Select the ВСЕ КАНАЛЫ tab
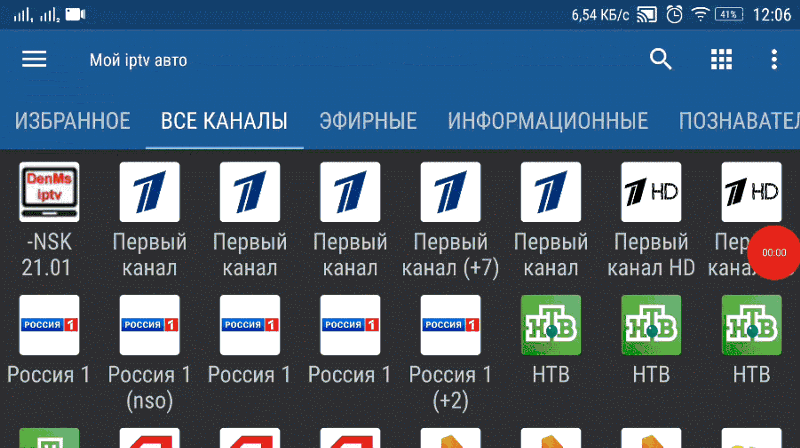The height and width of the screenshot is (448, 800). pyautogui.click(x=224, y=122)
